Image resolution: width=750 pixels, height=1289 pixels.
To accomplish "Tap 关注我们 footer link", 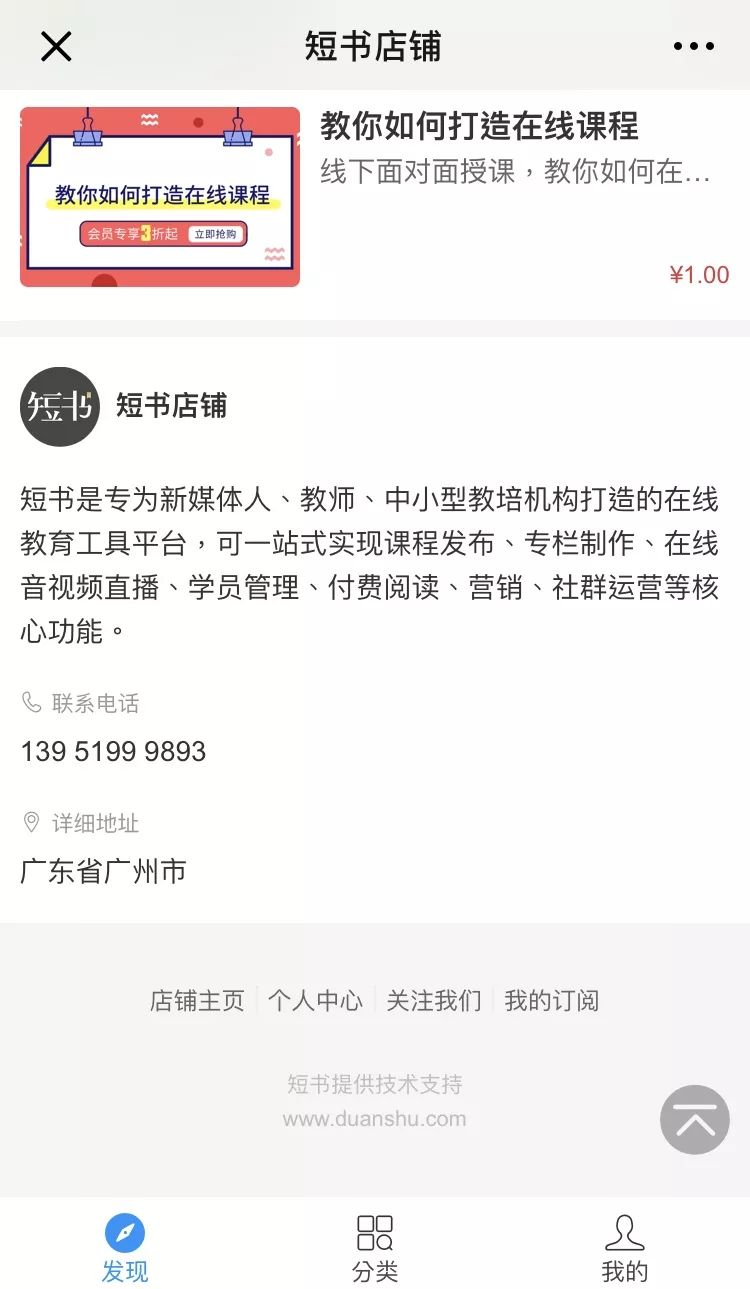I will click(x=434, y=1000).
